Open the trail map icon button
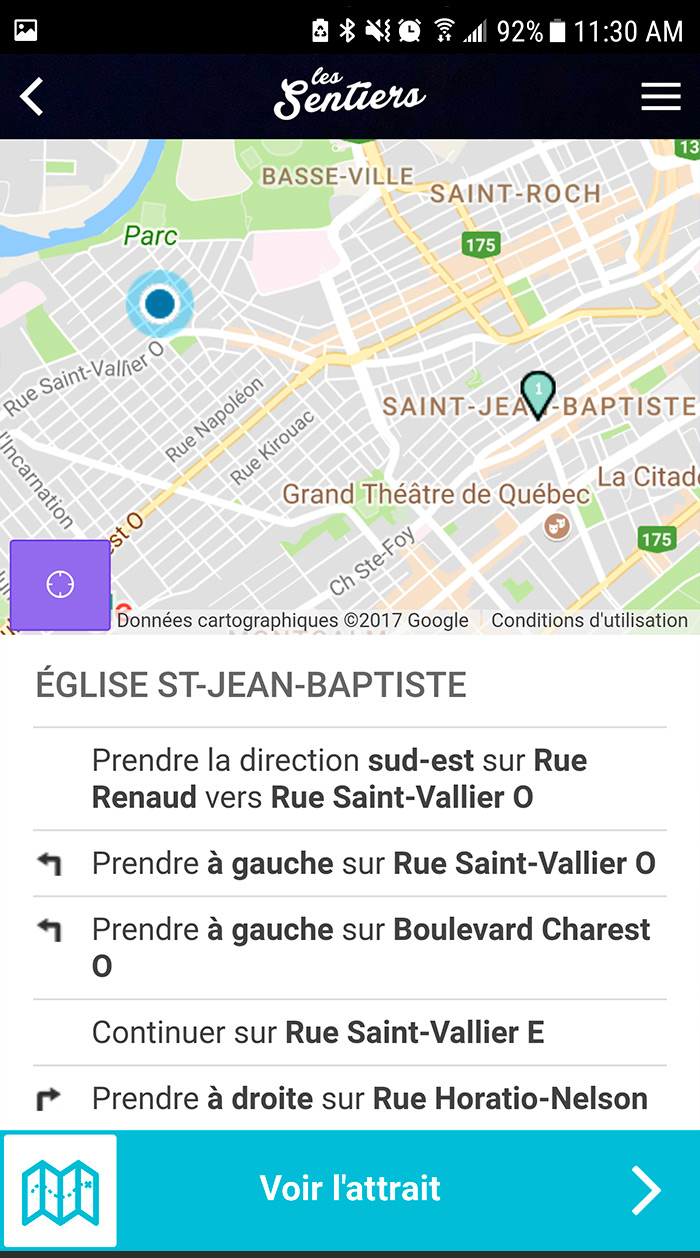The width and height of the screenshot is (700, 1258). (60, 1190)
